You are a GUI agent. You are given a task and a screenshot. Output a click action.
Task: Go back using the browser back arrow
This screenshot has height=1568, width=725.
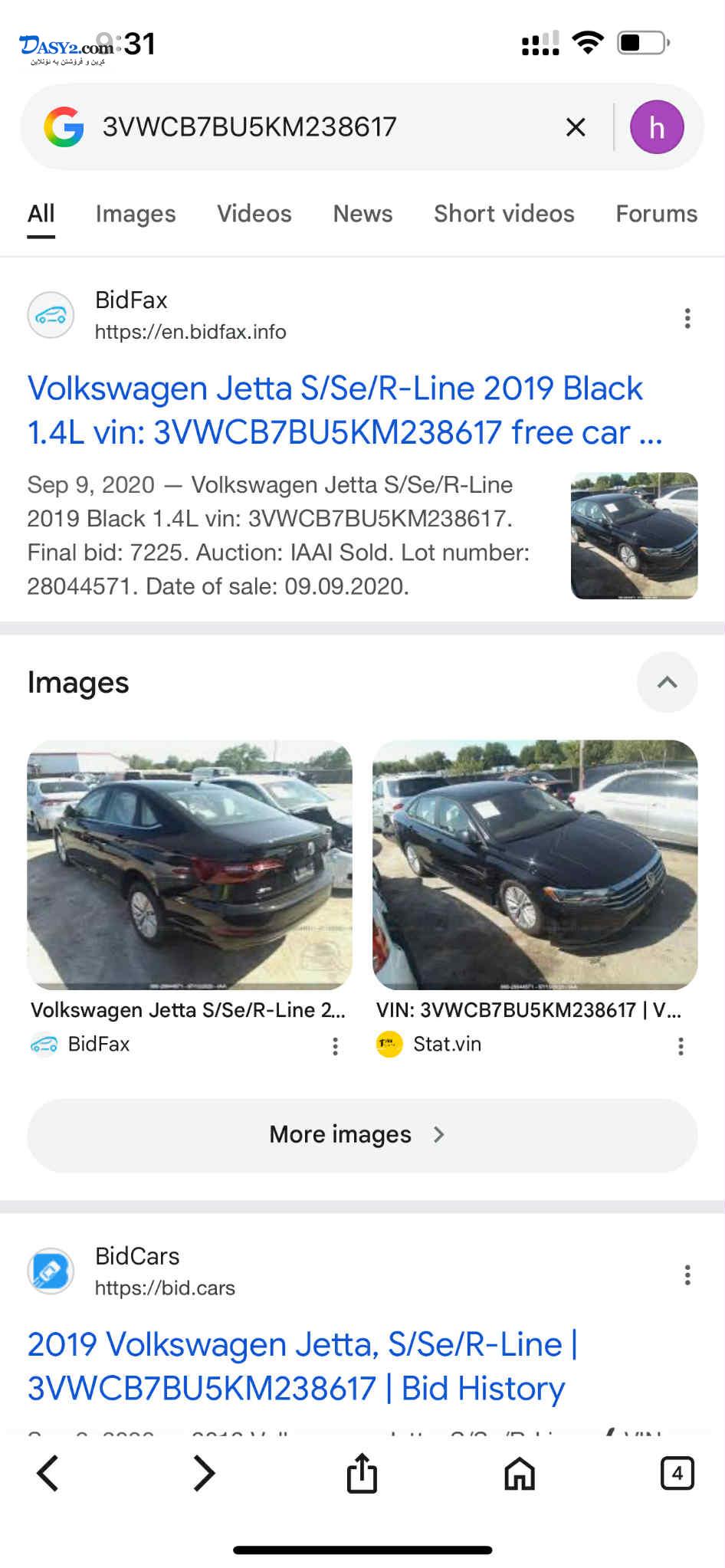point(48,1473)
